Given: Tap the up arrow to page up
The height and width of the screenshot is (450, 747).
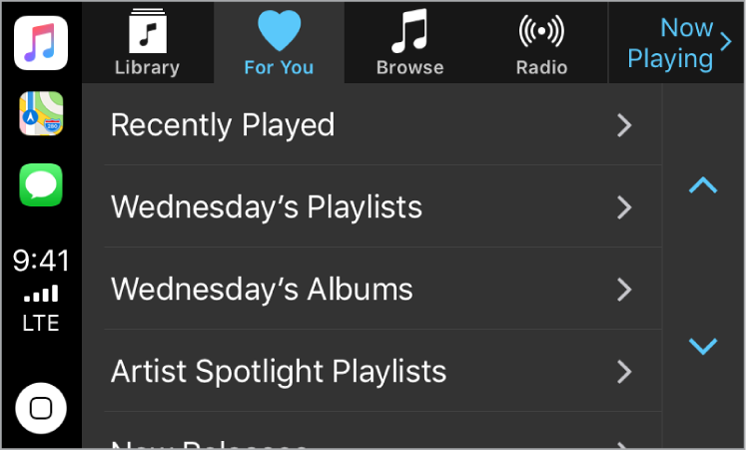Looking at the screenshot, I should click(x=703, y=185).
